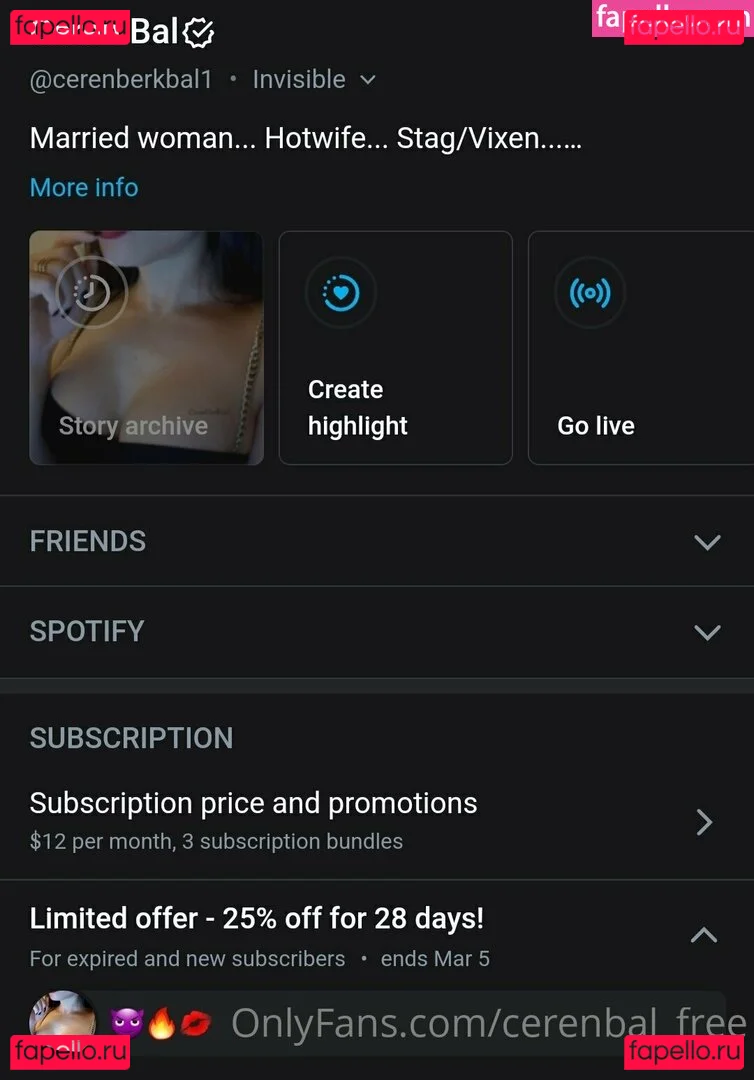Open Subscription price and promotions settings
This screenshot has height=1080, width=754.
[253, 803]
